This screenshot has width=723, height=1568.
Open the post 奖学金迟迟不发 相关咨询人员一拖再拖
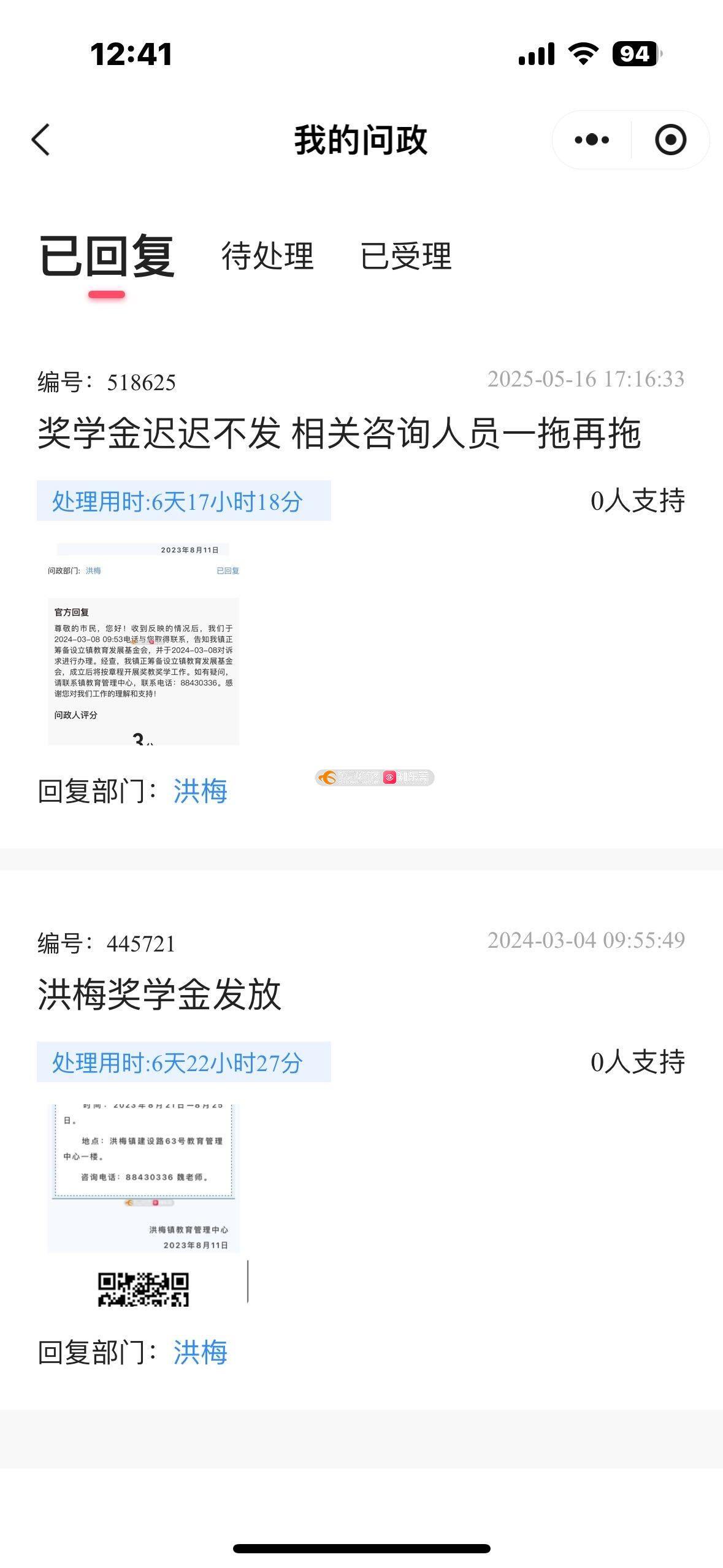pos(339,433)
